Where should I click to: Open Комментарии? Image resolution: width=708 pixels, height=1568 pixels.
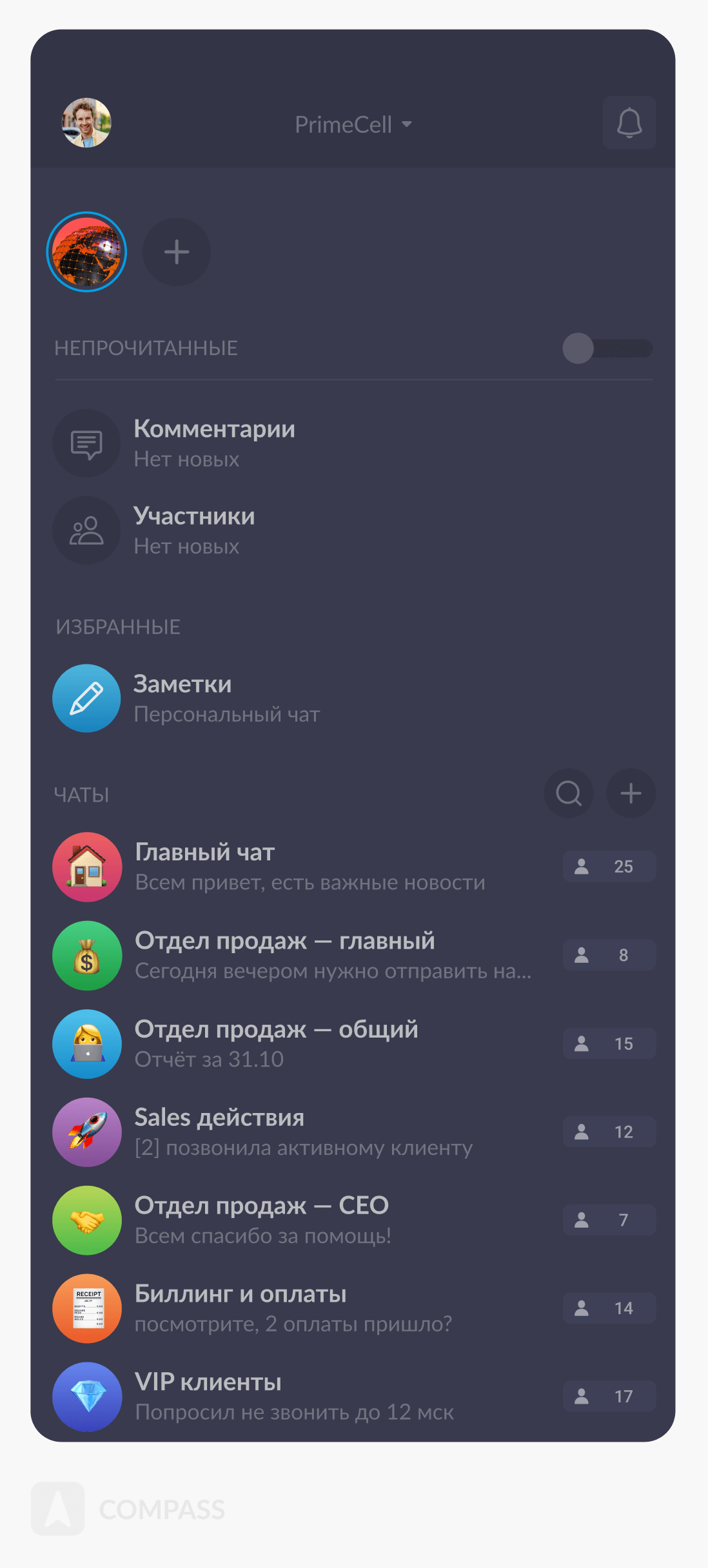214,443
